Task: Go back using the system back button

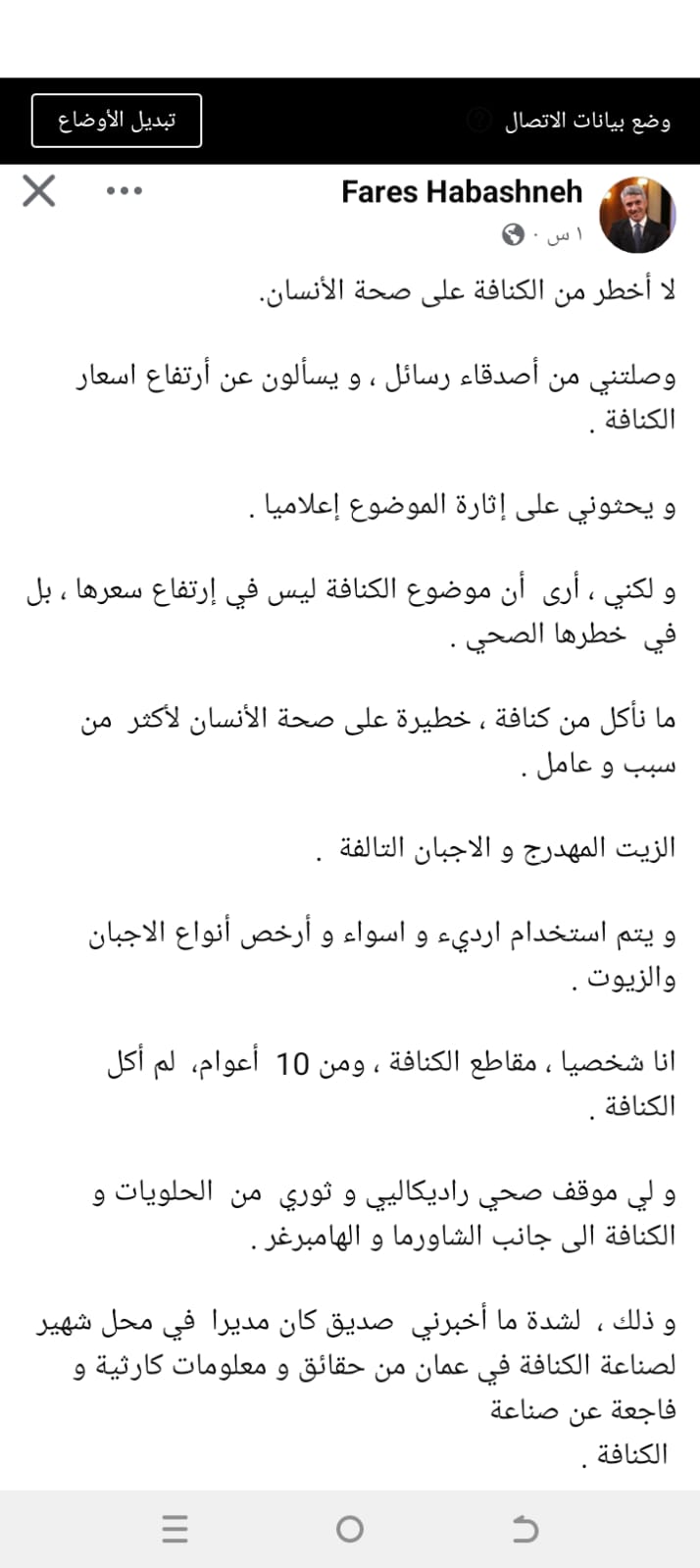Action: coord(525,1529)
